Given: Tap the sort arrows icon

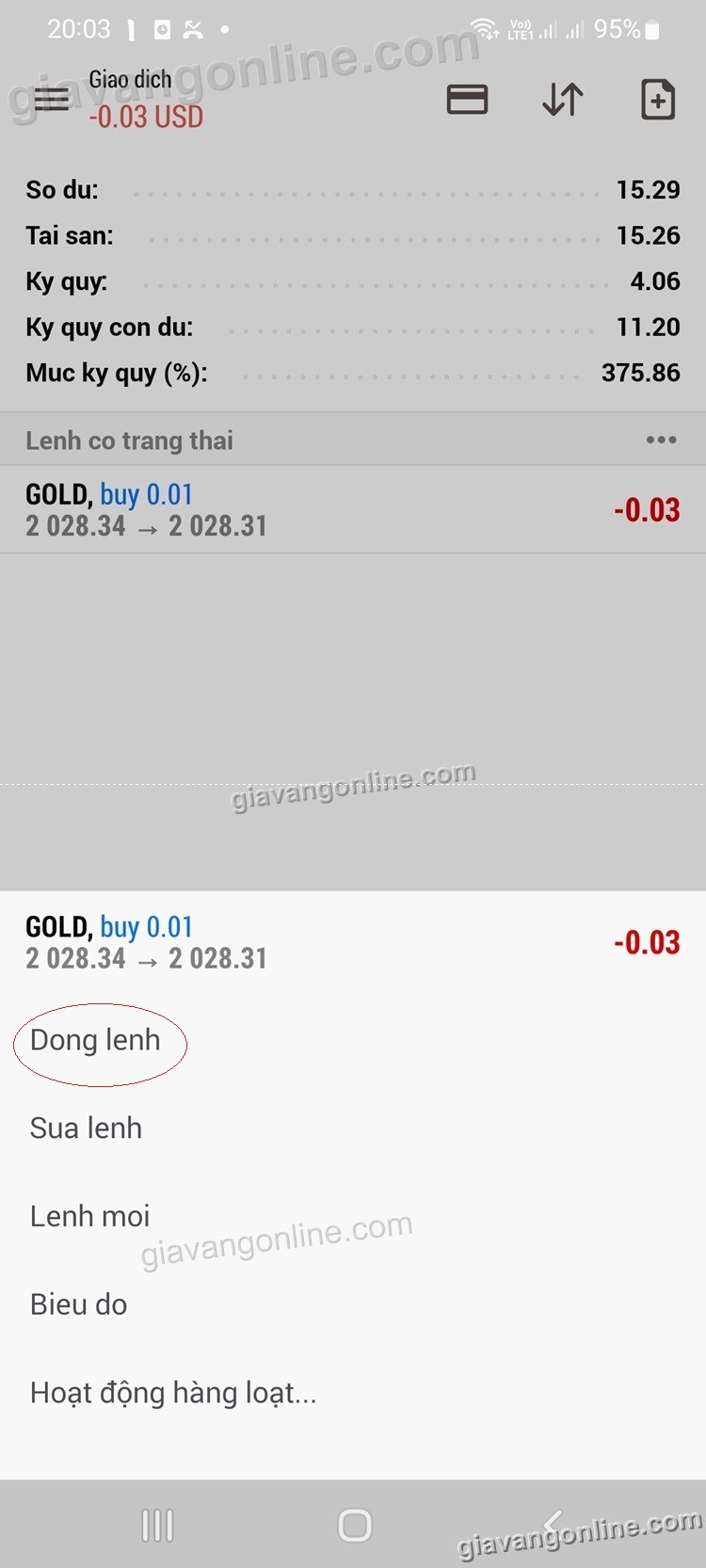Looking at the screenshot, I should (x=563, y=99).
